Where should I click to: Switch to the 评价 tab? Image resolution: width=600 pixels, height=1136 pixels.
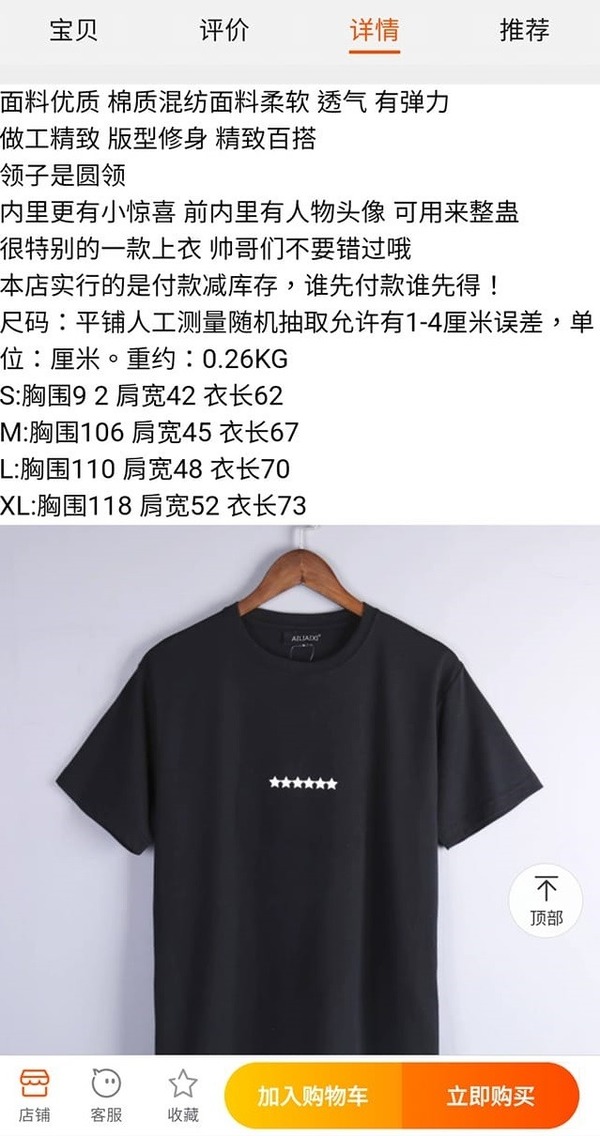tap(224, 30)
